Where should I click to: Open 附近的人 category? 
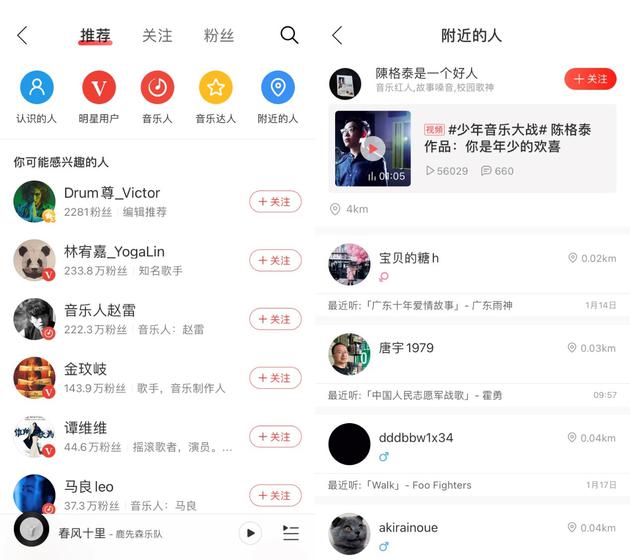(x=277, y=88)
